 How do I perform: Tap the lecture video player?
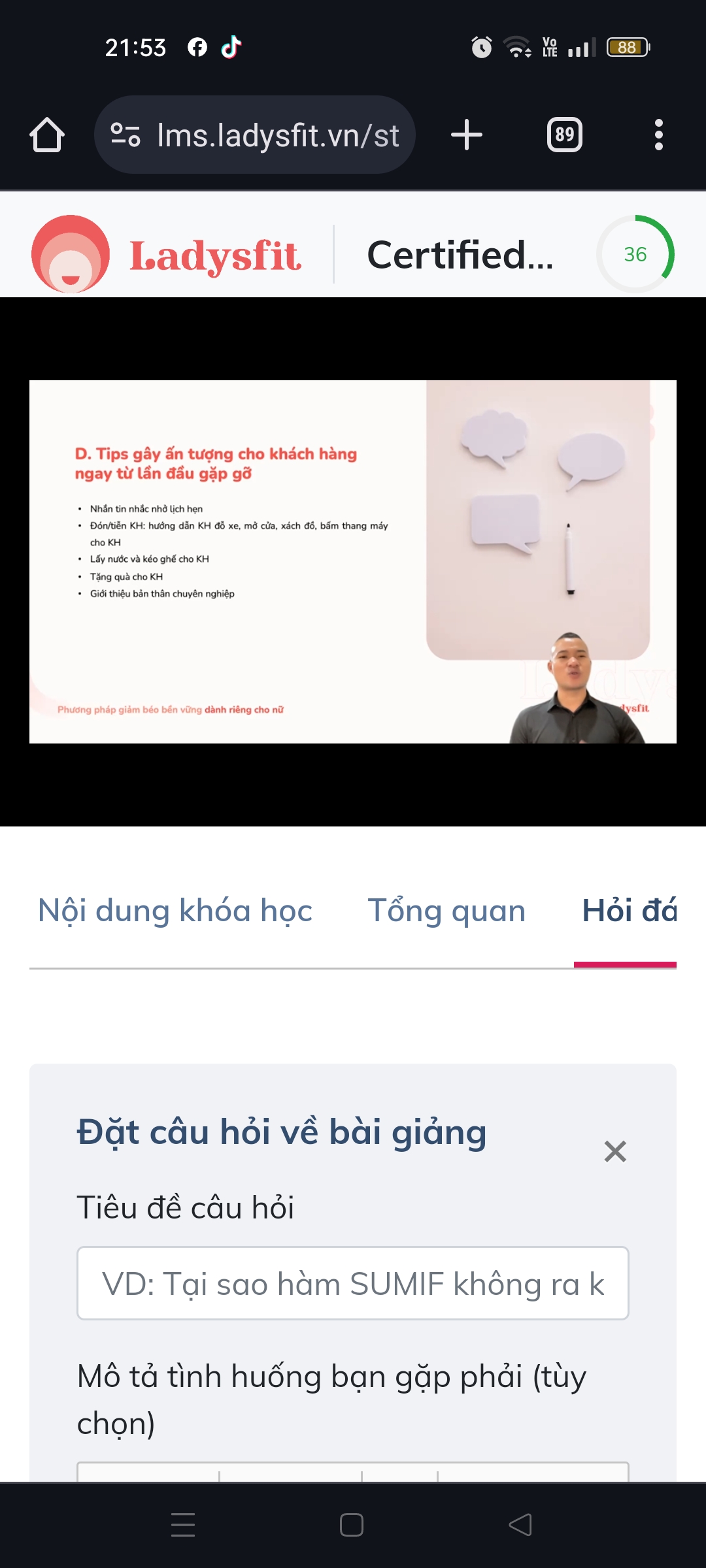click(353, 562)
